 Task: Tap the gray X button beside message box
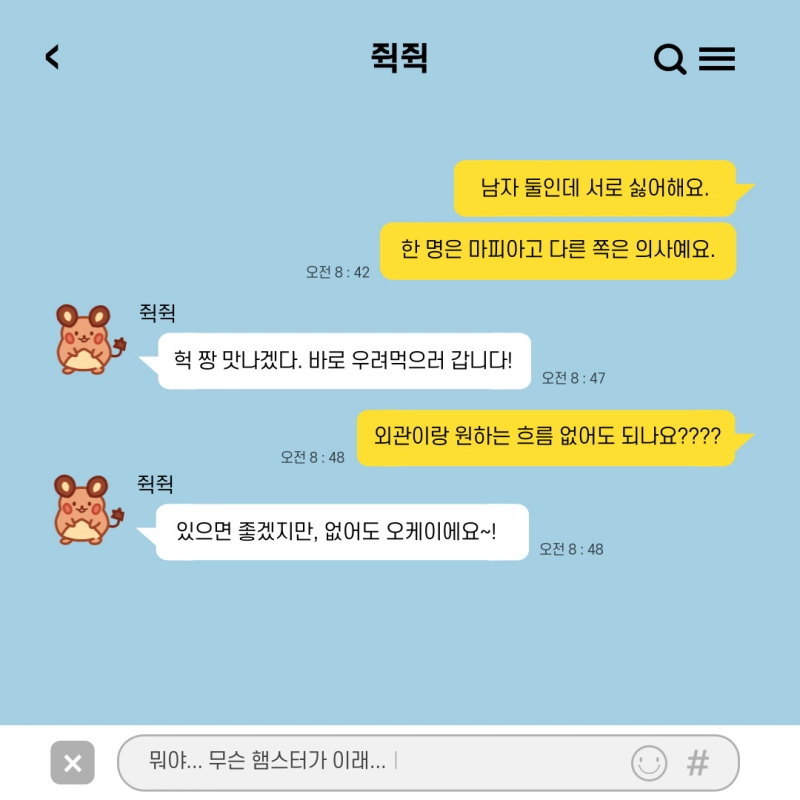pyautogui.click(x=72, y=763)
